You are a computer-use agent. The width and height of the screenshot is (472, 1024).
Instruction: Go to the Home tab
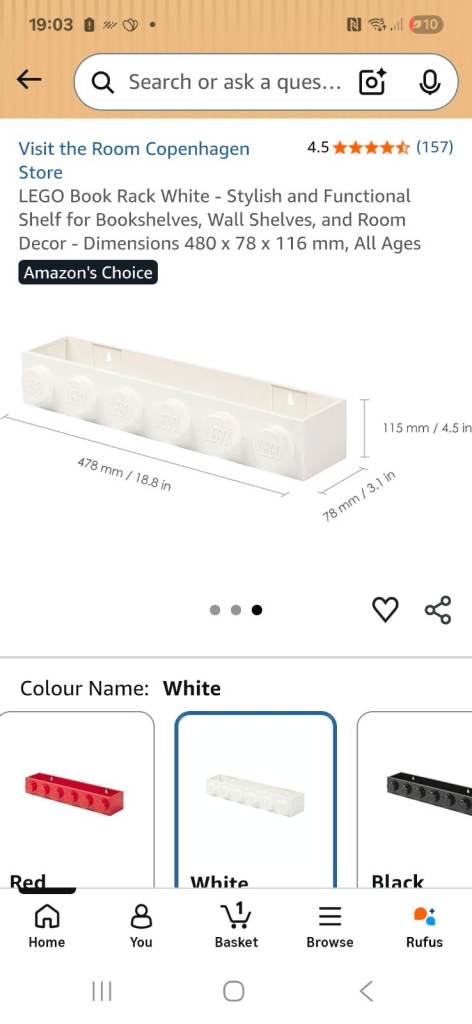point(47,926)
